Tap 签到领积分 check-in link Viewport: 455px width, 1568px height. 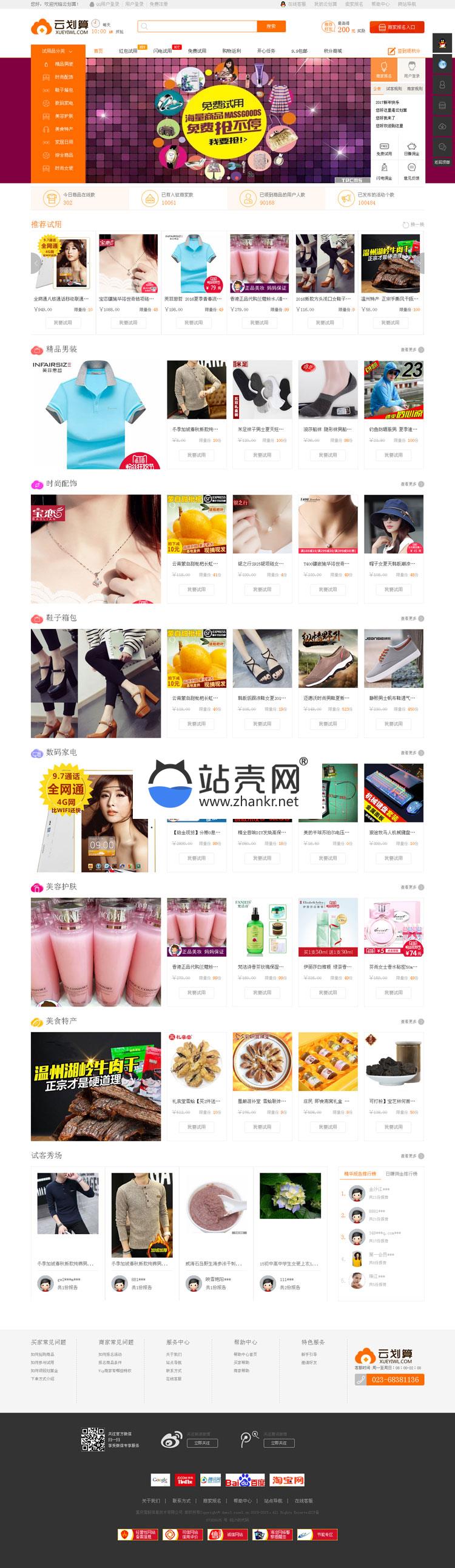coord(405,51)
